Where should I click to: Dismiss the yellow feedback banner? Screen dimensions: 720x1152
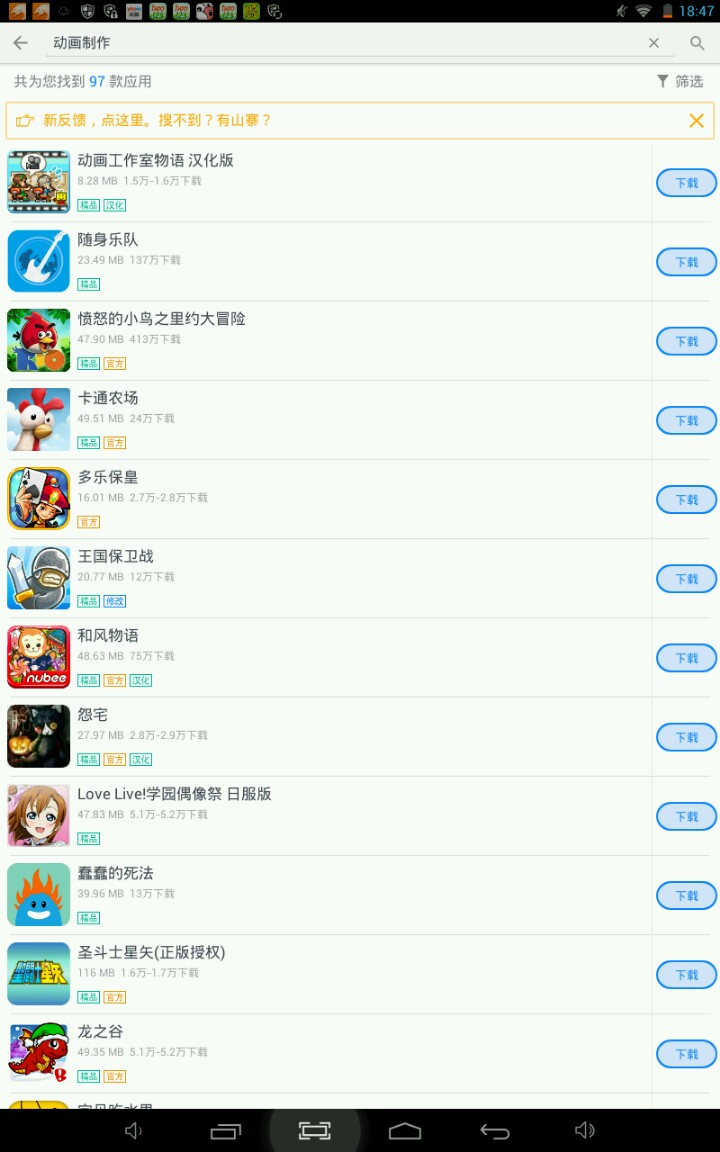coord(697,121)
